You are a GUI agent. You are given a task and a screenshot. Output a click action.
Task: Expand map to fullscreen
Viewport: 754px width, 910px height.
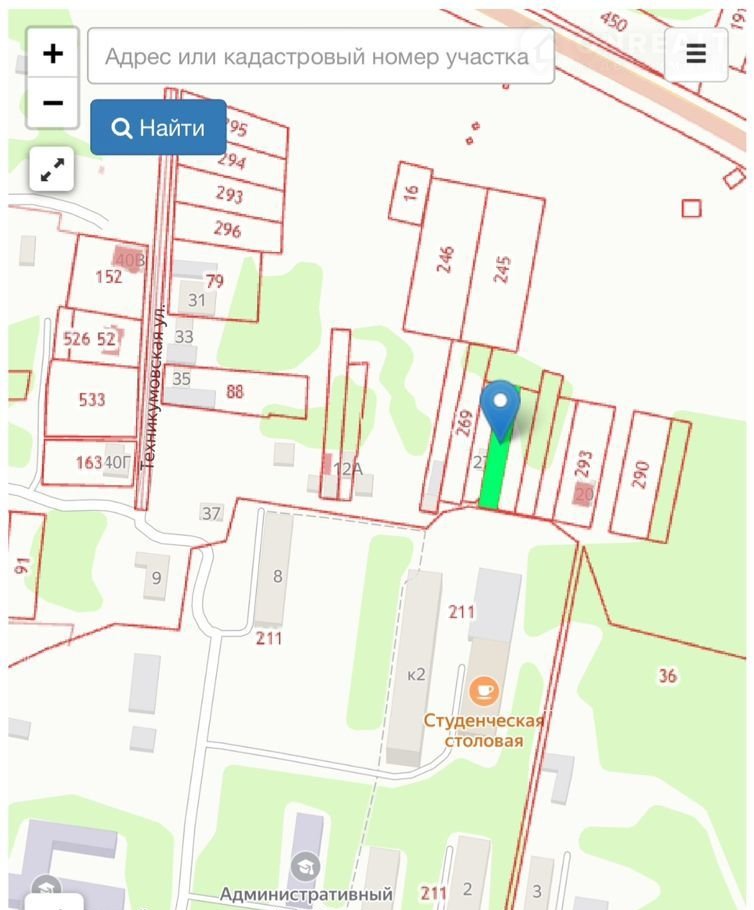coord(51,169)
